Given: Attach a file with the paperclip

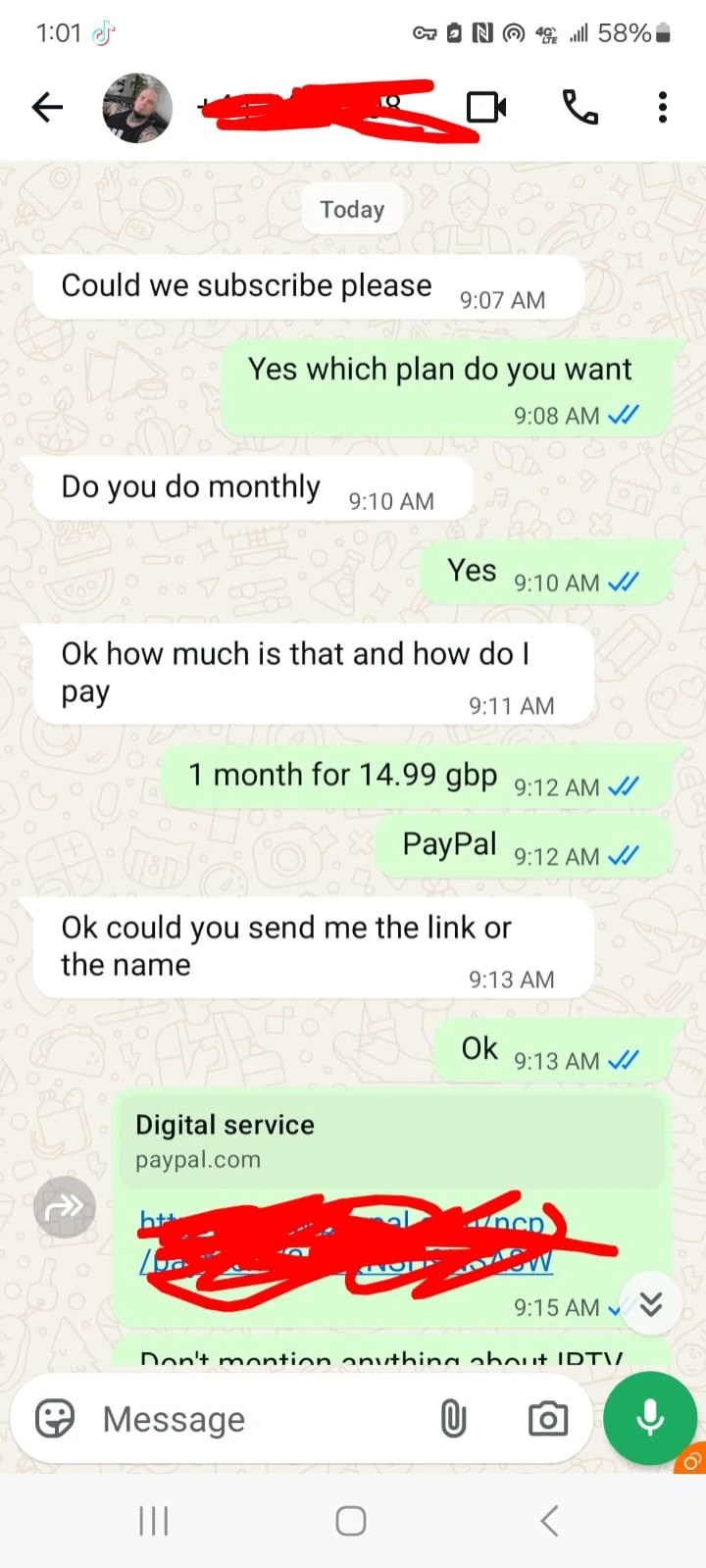Looking at the screenshot, I should [x=453, y=1419].
